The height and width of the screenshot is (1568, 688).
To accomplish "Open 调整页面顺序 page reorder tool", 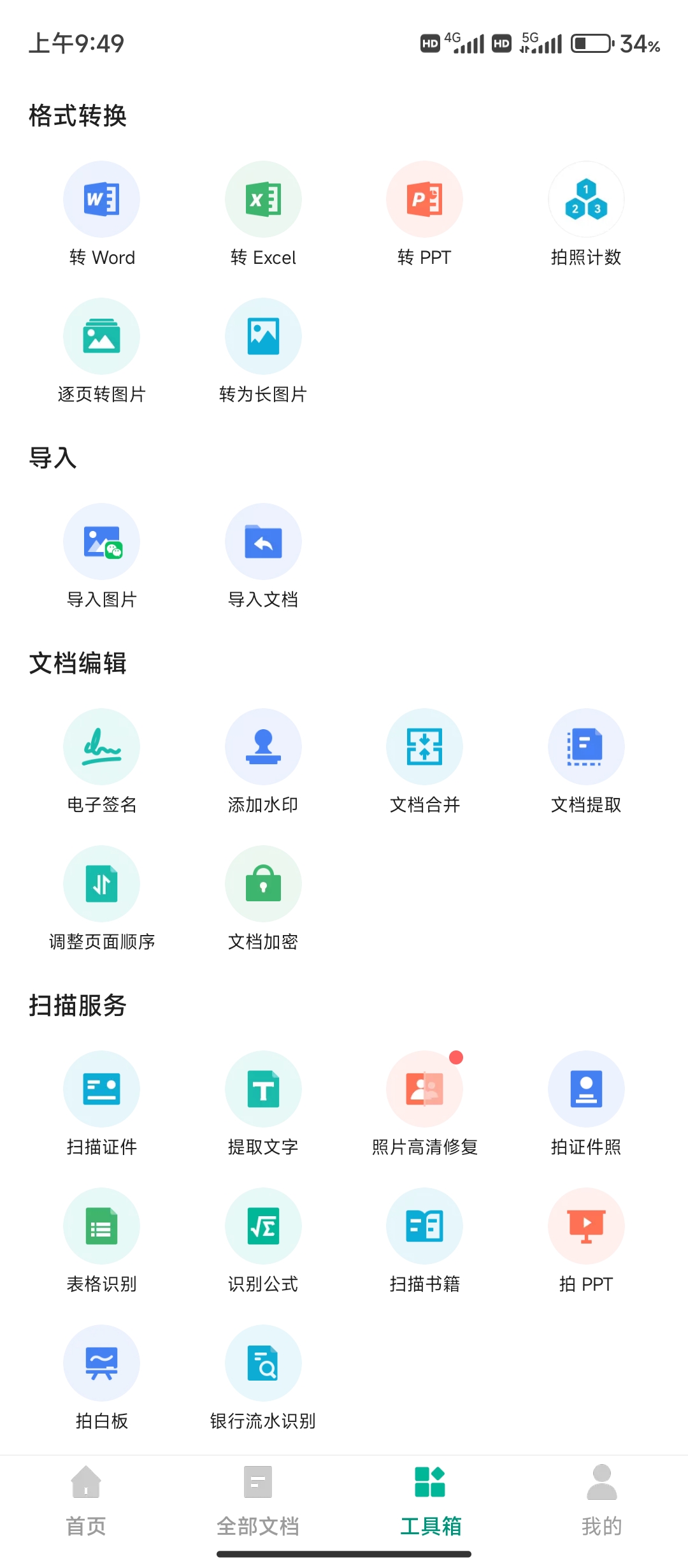I will pos(101,883).
